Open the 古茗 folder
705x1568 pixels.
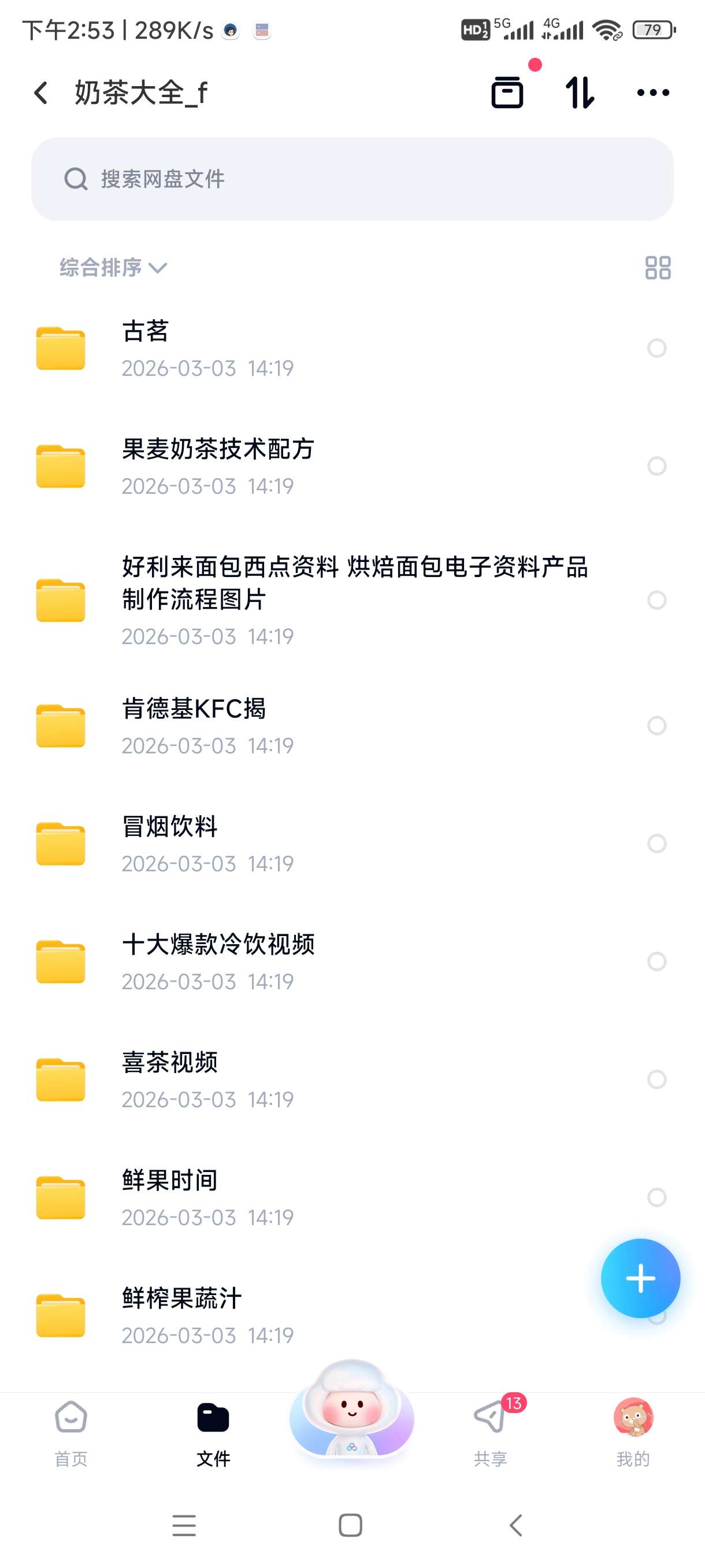click(352, 349)
